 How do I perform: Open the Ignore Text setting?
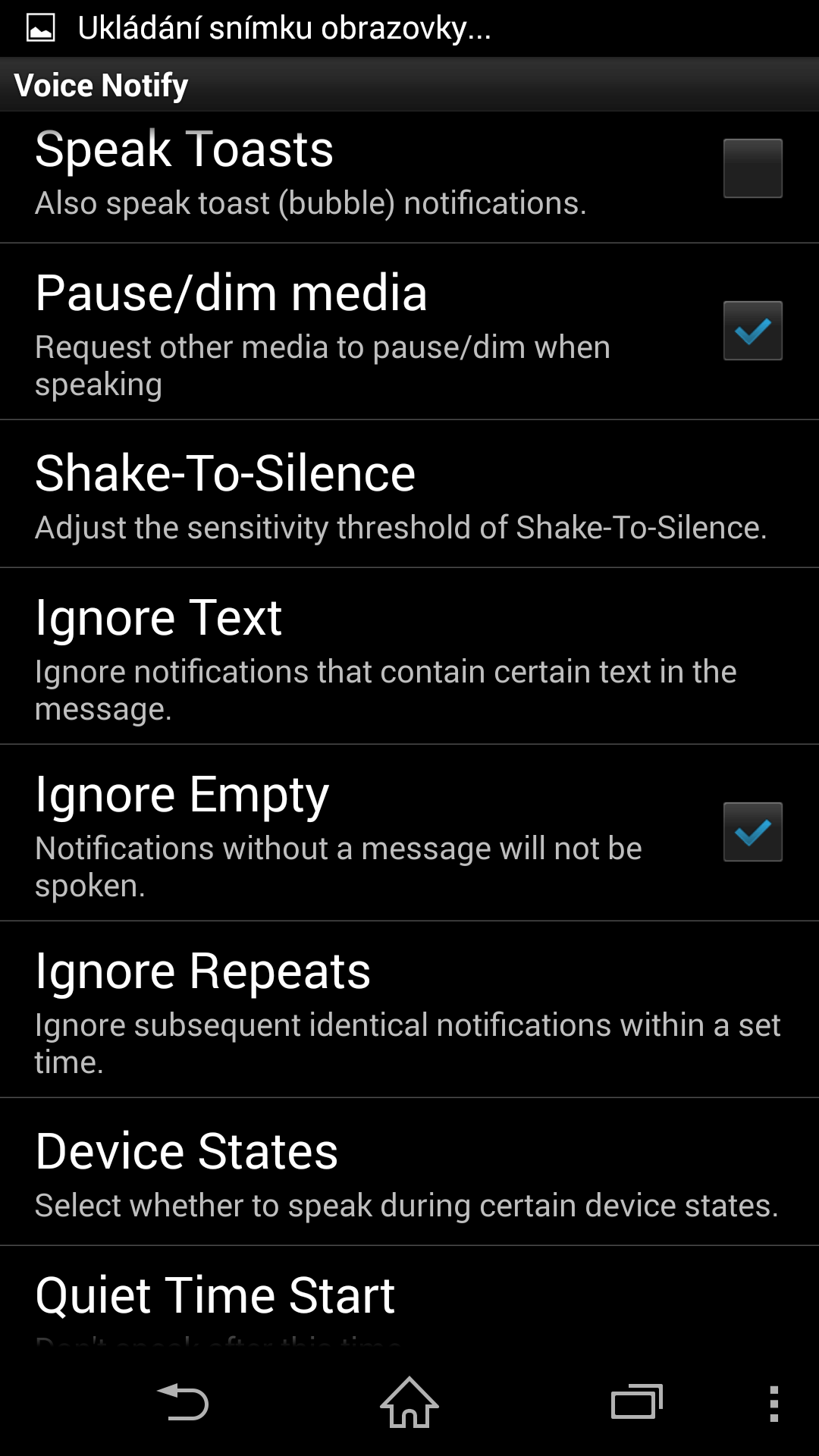click(409, 656)
